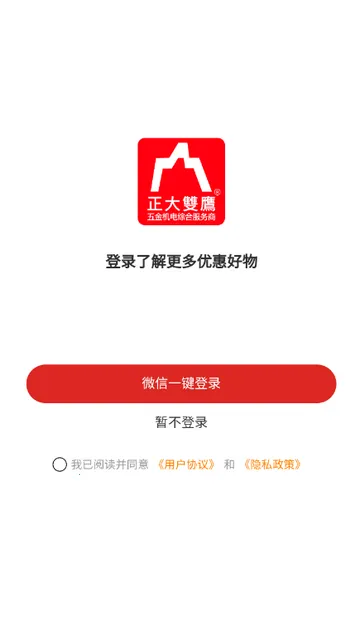
Task: Open the 《用户协议》 link
Action: pyautogui.click(x=186, y=464)
